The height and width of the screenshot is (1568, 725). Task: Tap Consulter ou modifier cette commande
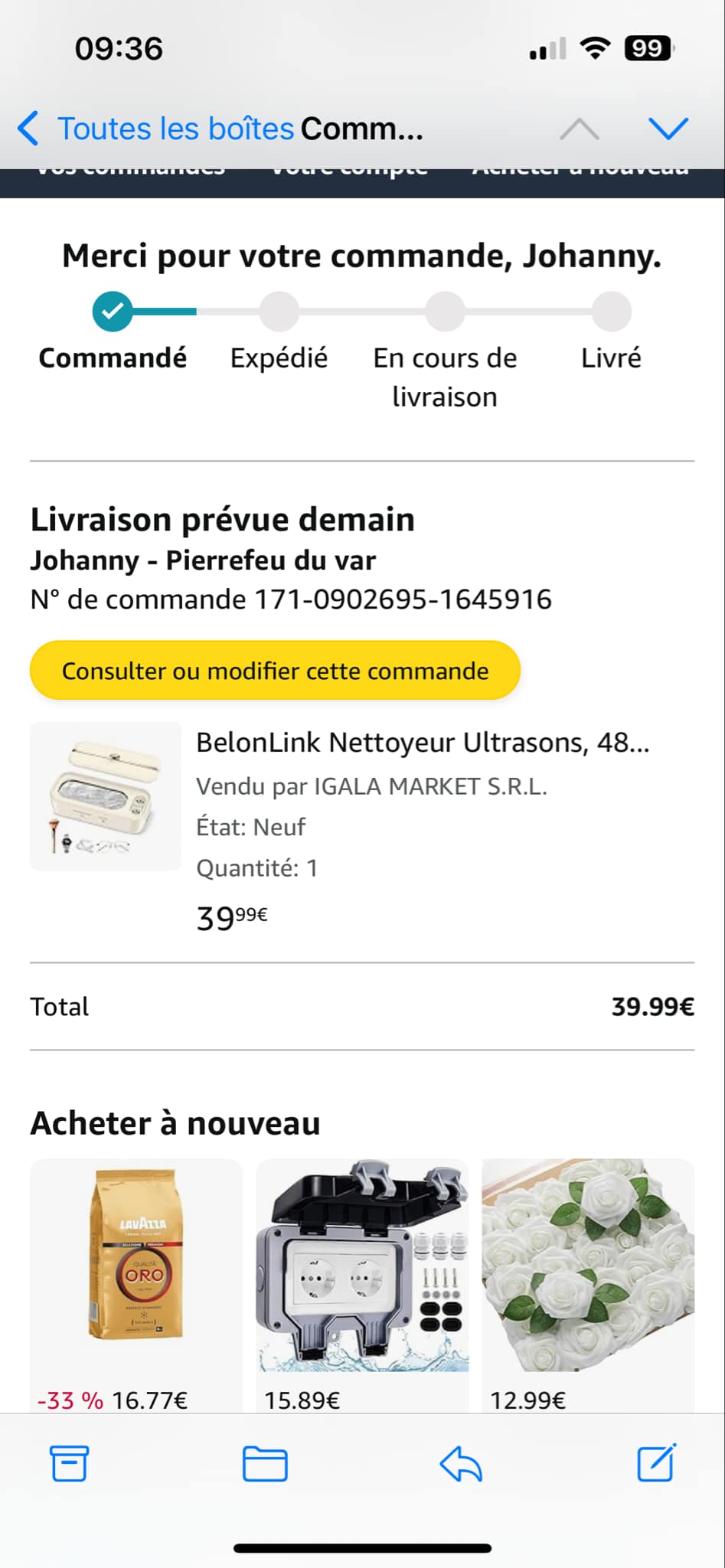coord(275,671)
